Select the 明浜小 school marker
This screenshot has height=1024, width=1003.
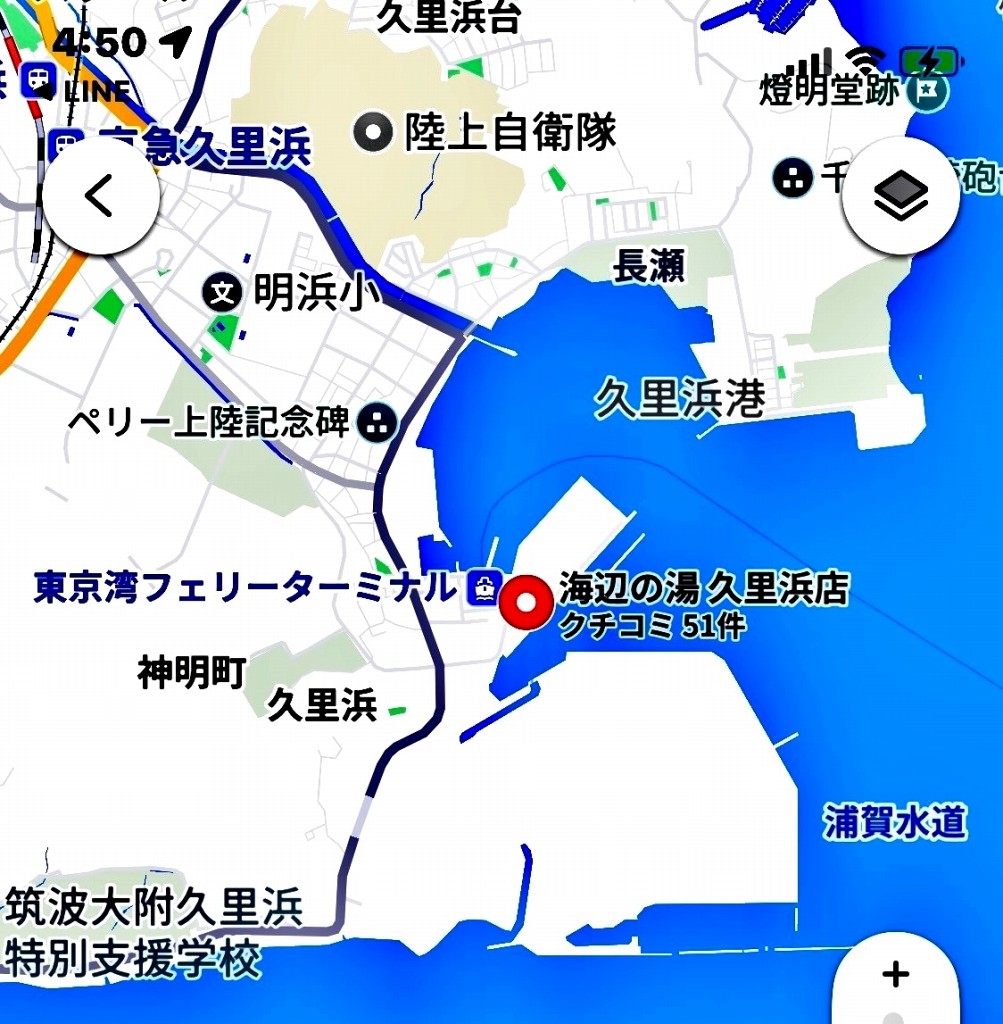coord(223,293)
